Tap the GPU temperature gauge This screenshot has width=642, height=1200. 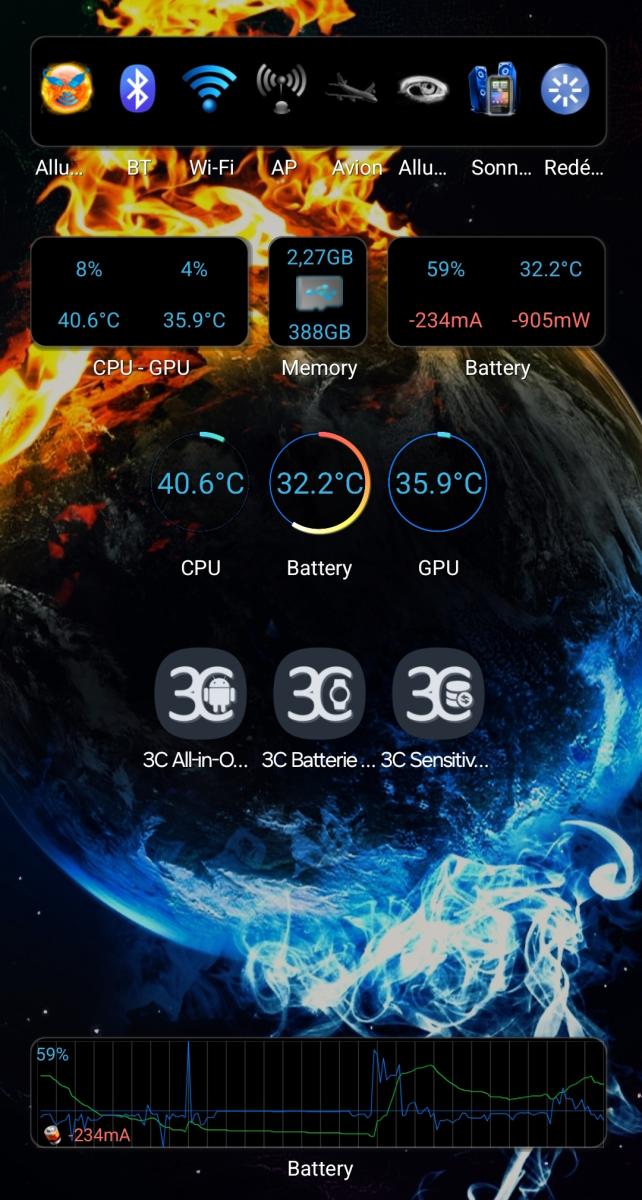(x=438, y=484)
